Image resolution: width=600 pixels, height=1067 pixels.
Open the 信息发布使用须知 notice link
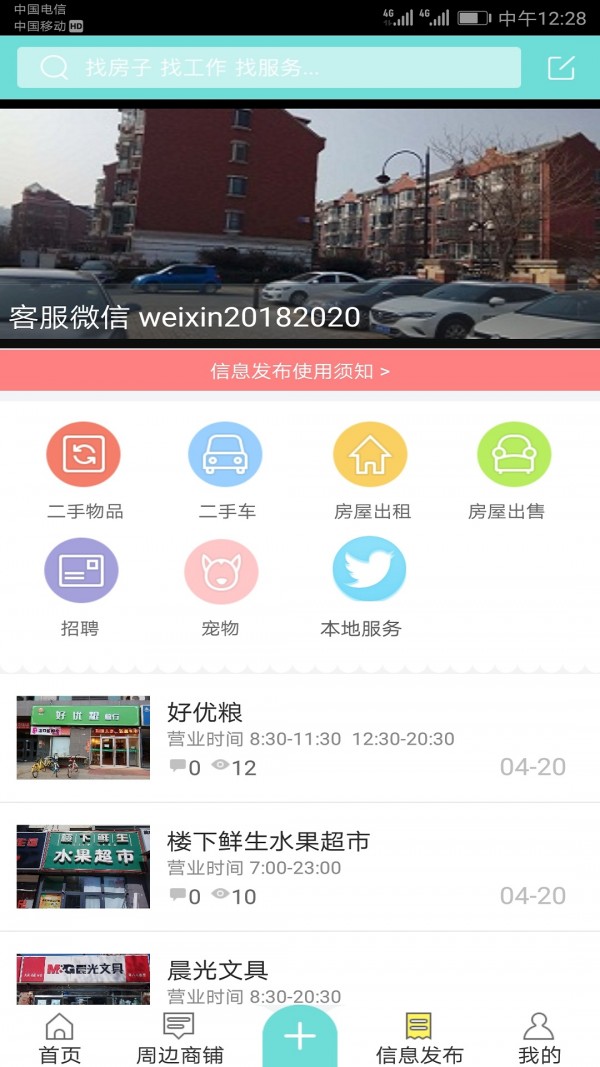coord(300,371)
